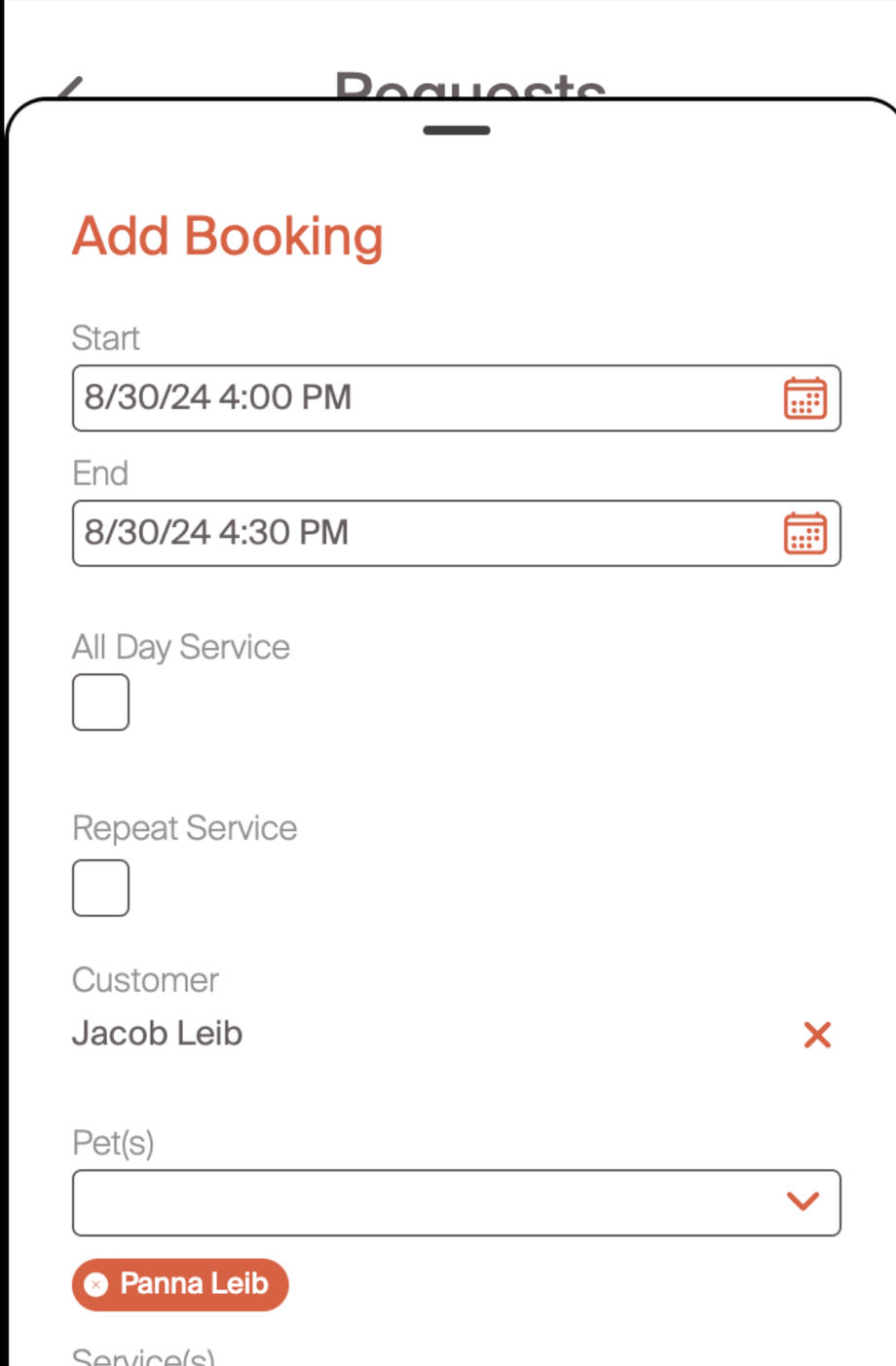896x1366 pixels.
Task: Check the All Day Service box
Action: [x=100, y=702]
